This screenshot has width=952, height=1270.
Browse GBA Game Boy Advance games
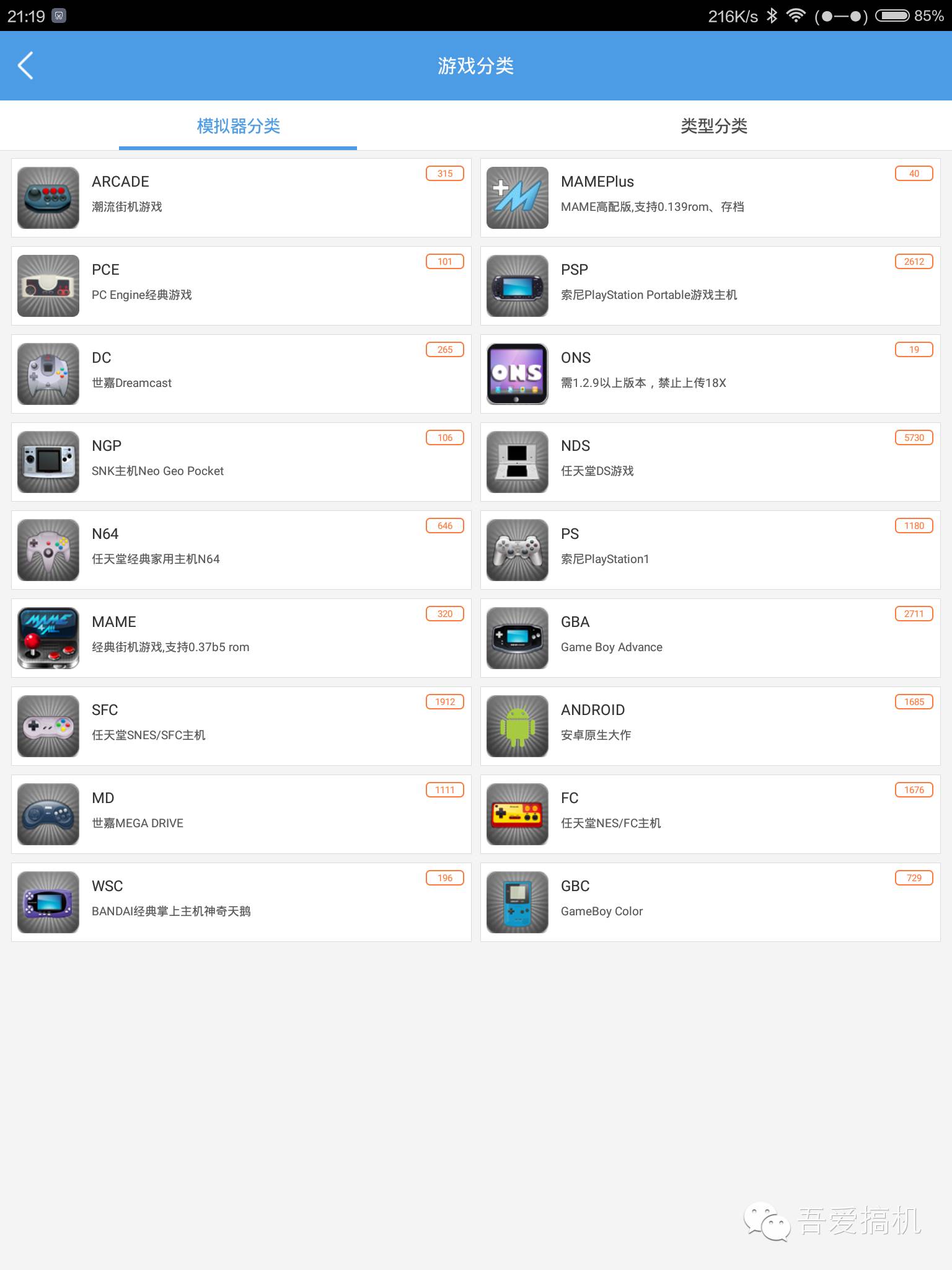710,638
